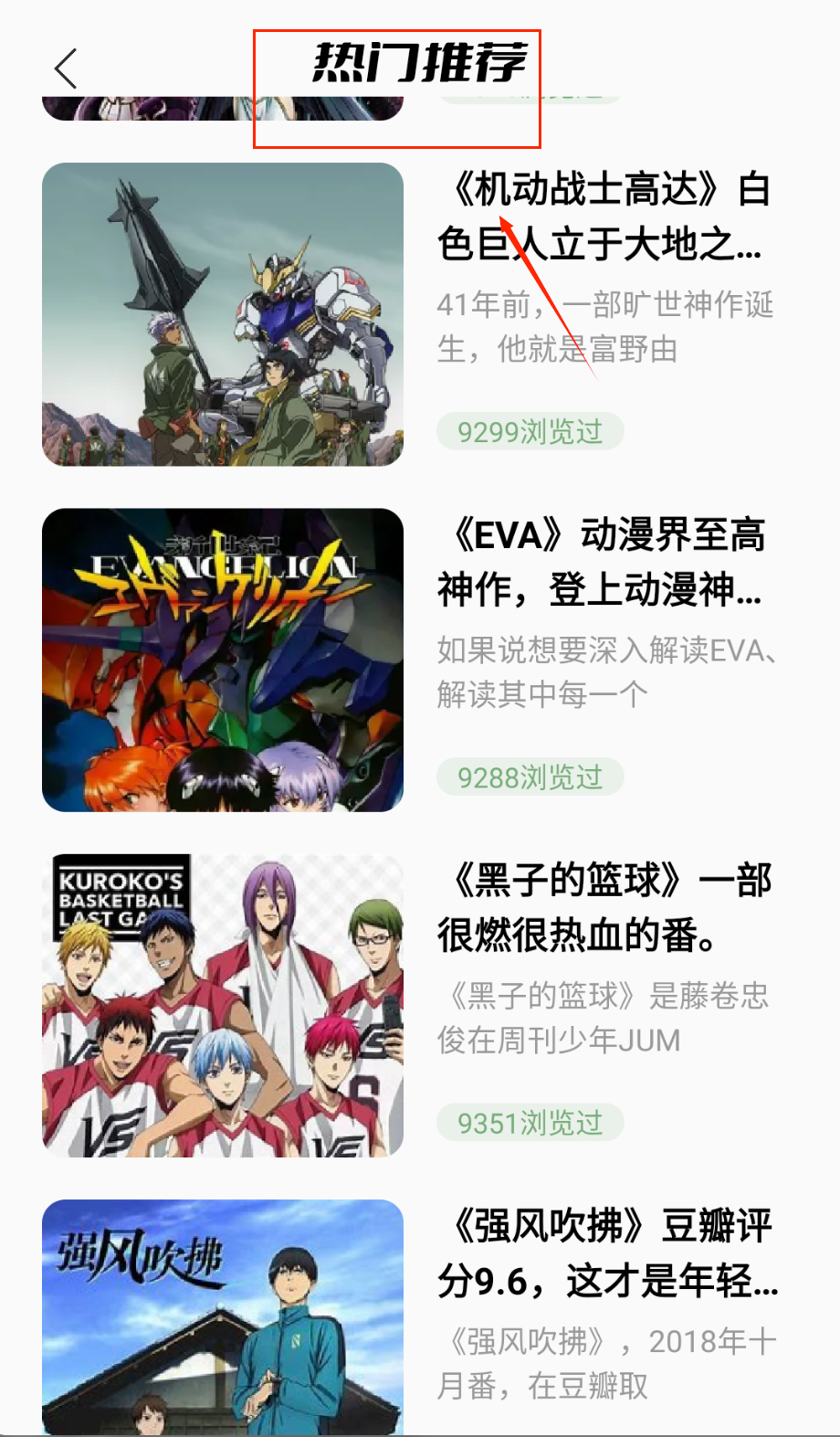The width and height of the screenshot is (840, 1437).
Task: Go back using the top arrow
Action: (x=66, y=69)
